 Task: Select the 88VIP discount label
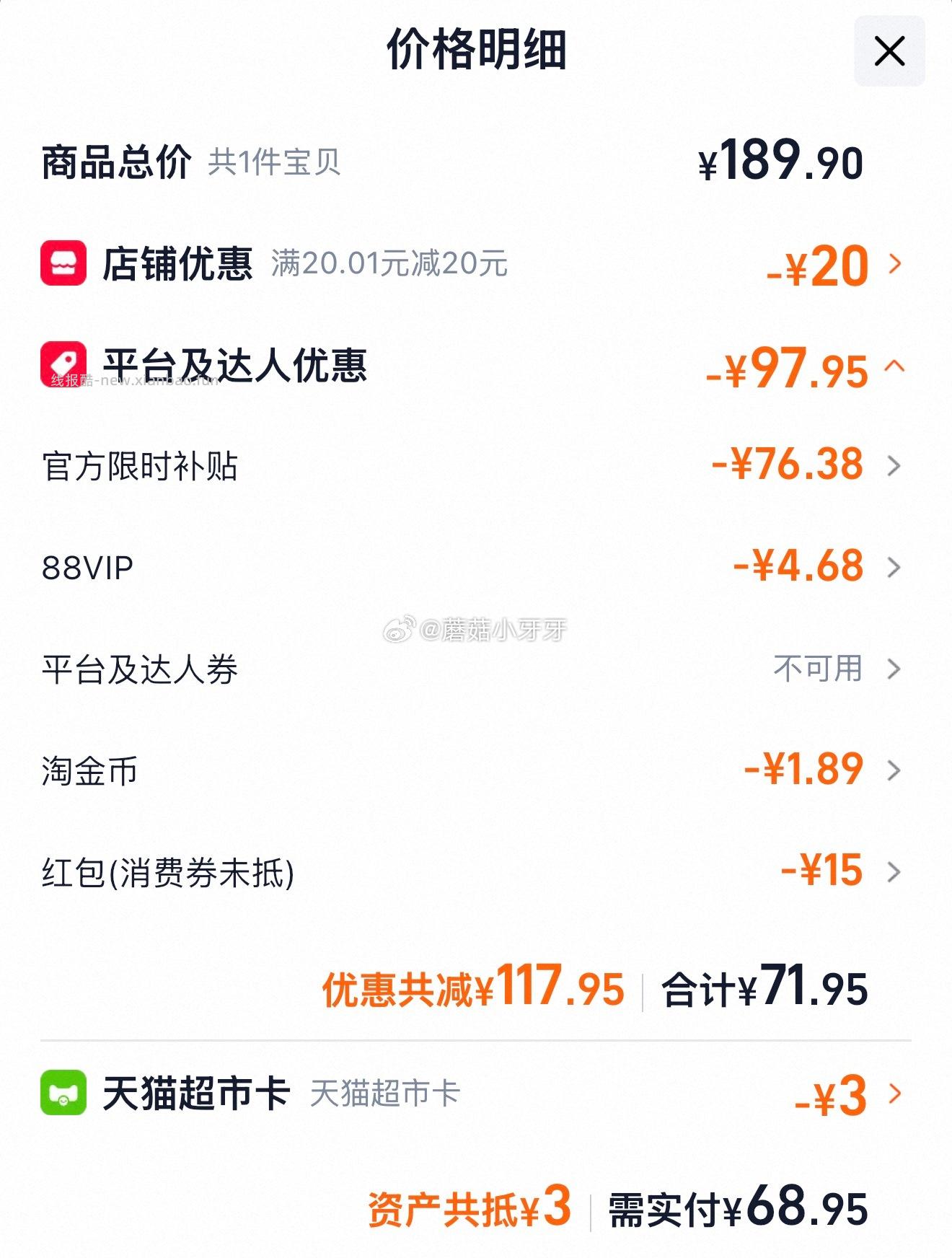pos(85,567)
